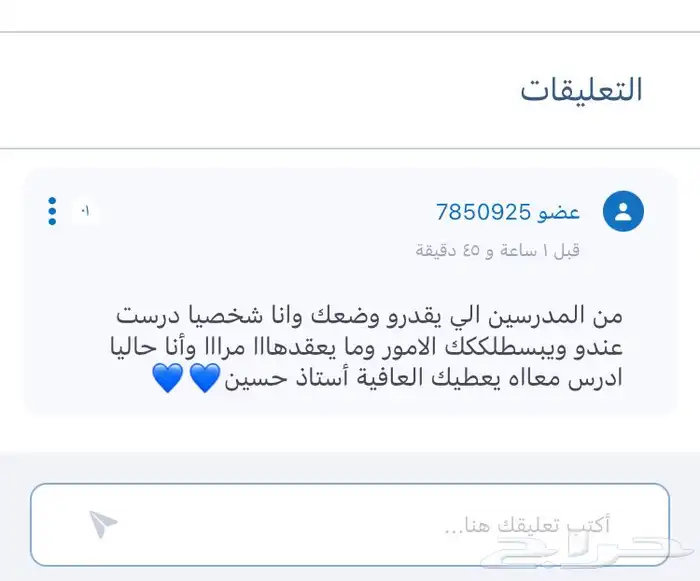
Task: Open the three-dot menu on the comment
Action: 52,211
